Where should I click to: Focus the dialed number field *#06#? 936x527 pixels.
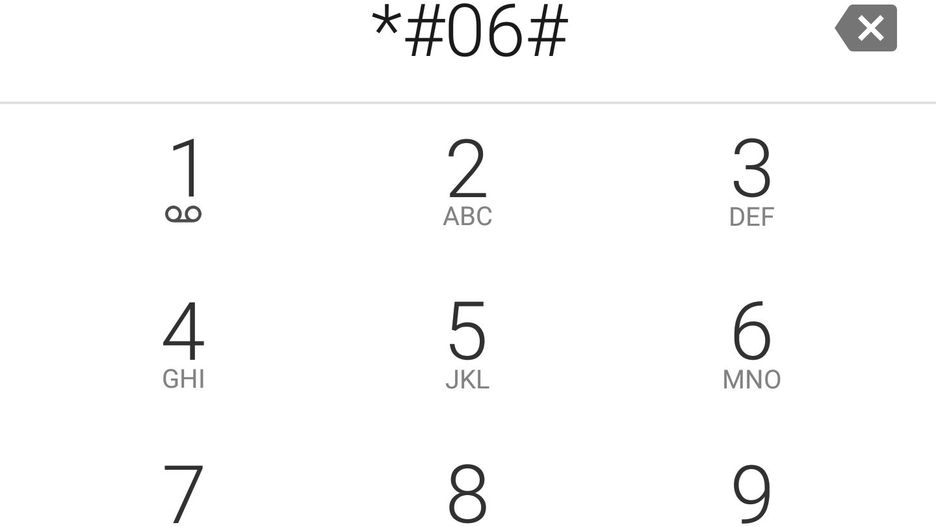click(469, 33)
